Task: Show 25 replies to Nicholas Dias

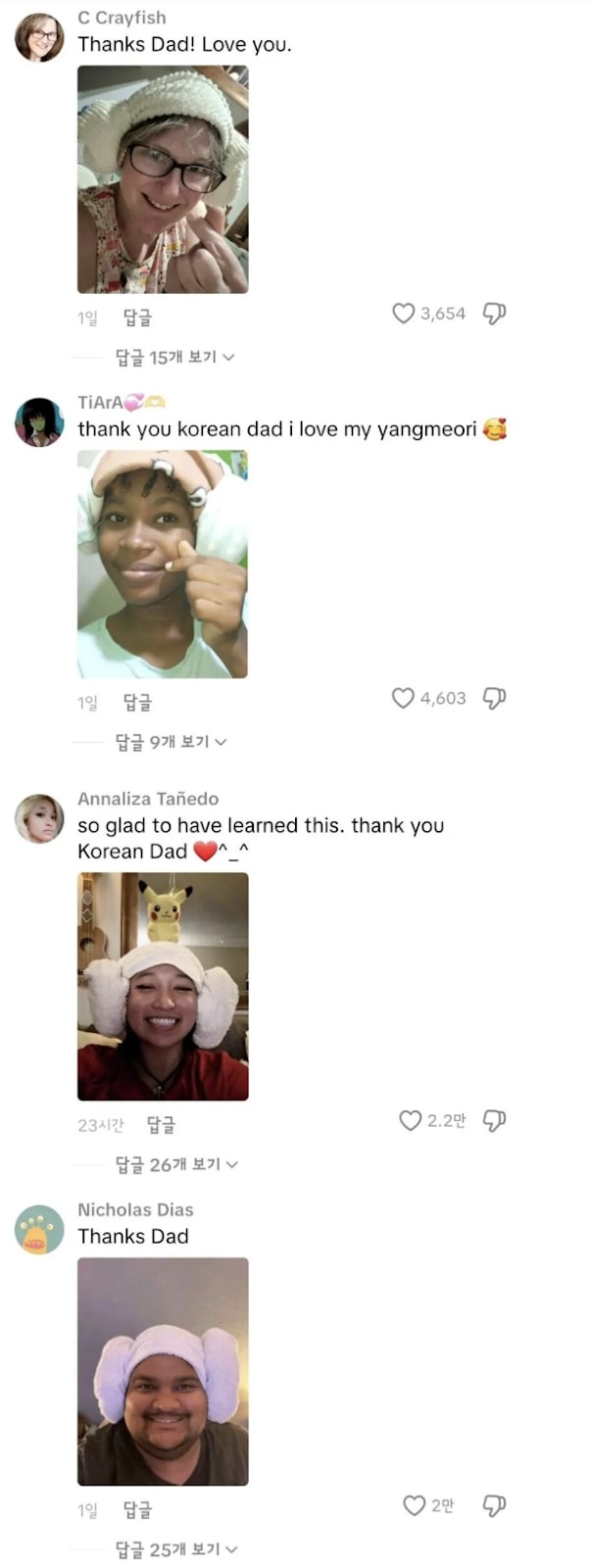Action: pyautogui.click(x=176, y=1549)
